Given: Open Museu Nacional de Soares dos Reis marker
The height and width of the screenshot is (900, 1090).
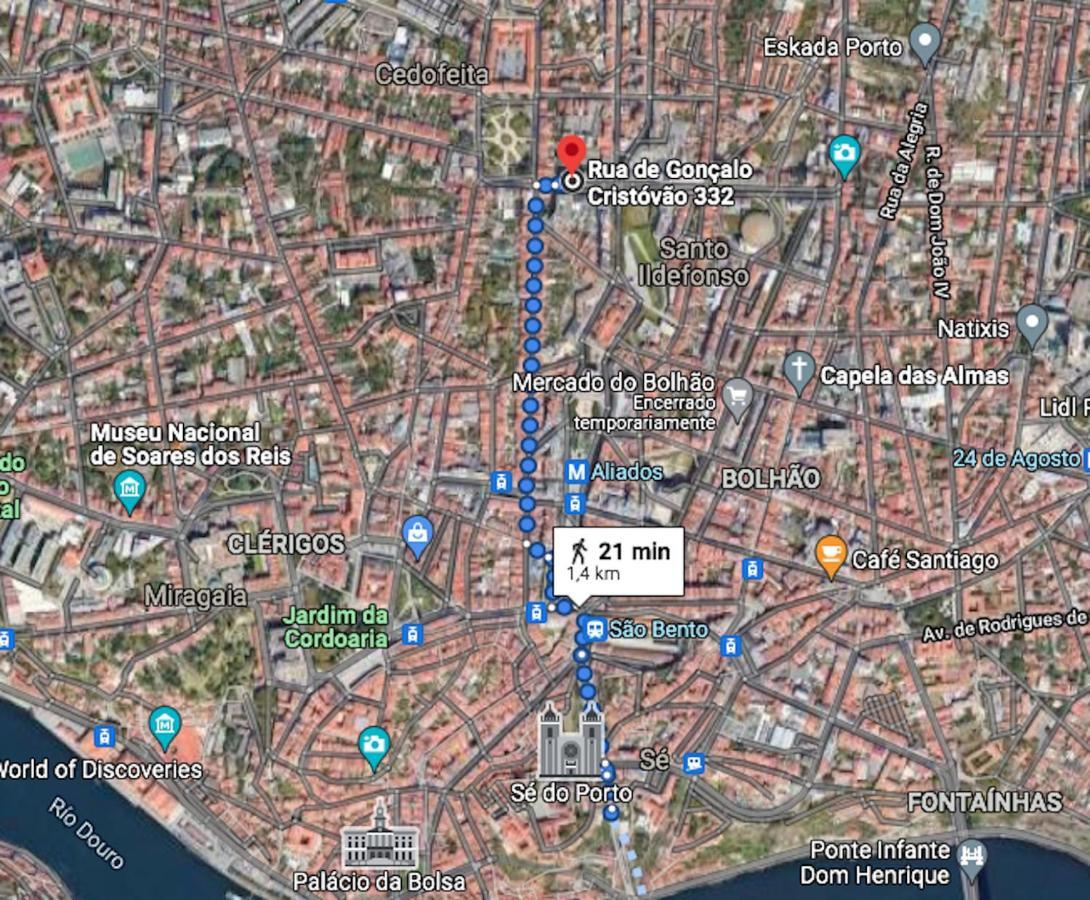Looking at the screenshot, I should pos(130,489).
